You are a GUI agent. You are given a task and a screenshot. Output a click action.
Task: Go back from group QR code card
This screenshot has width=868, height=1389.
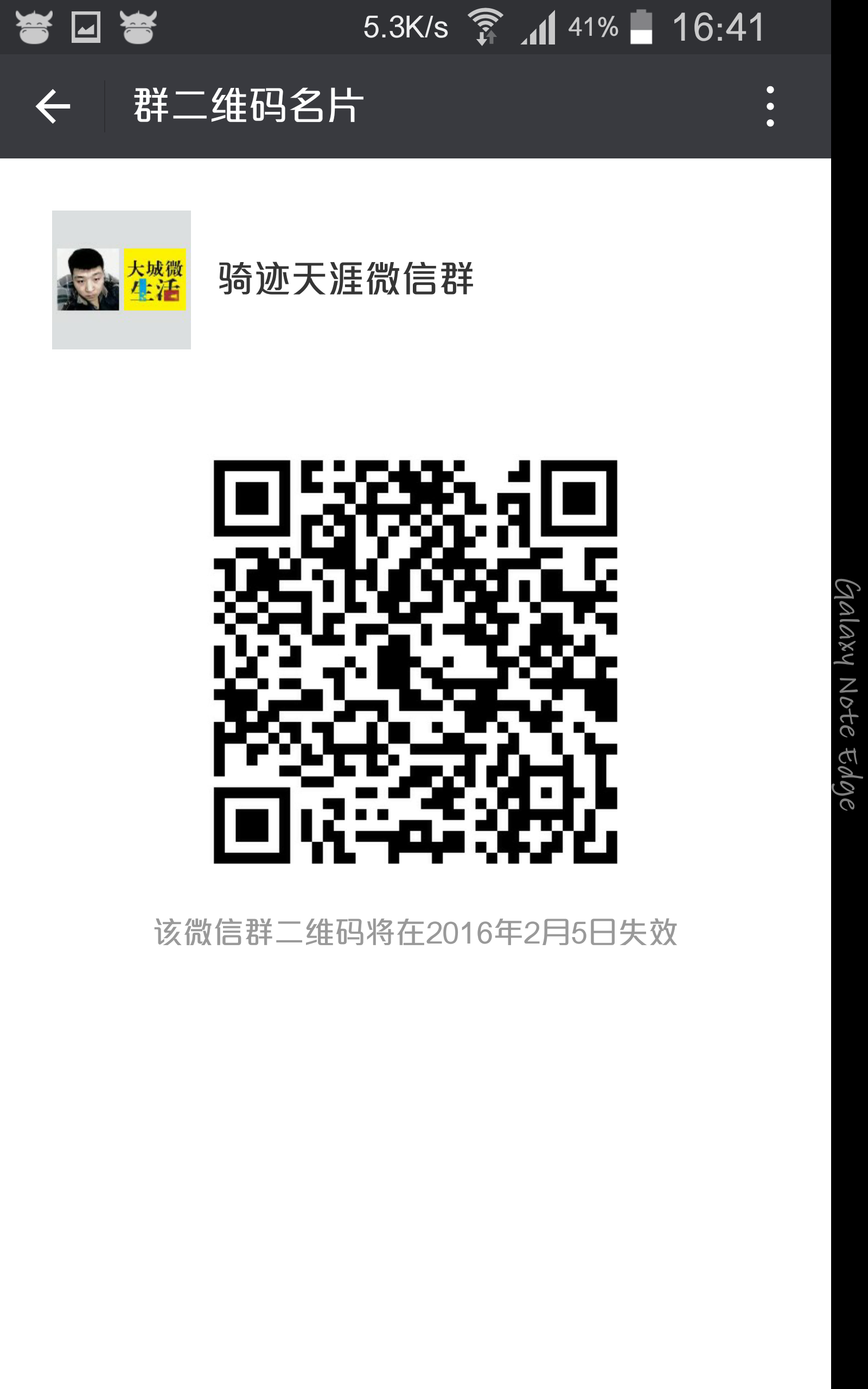(x=52, y=106)
